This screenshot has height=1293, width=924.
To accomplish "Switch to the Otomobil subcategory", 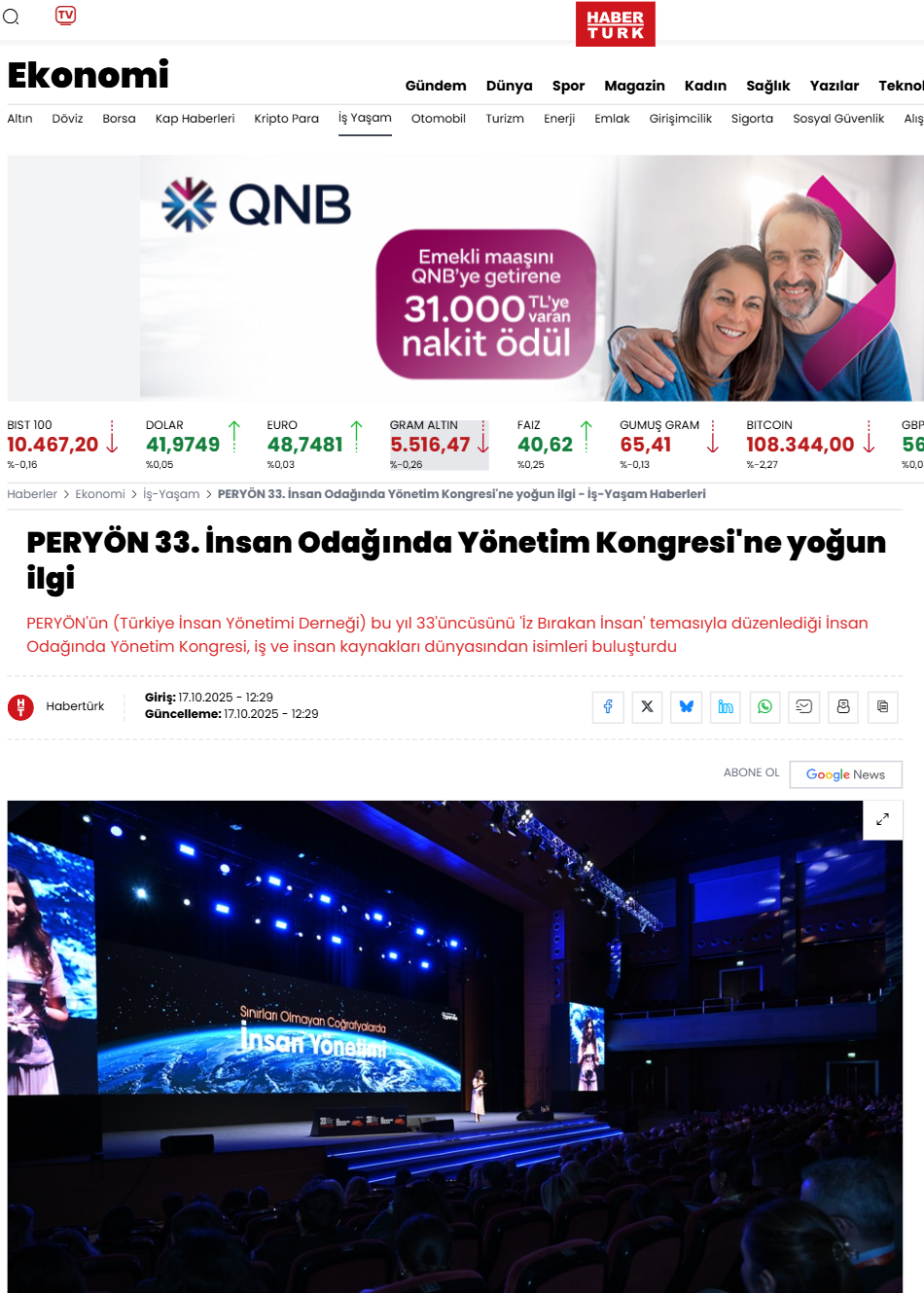I will tap(439, 119).
